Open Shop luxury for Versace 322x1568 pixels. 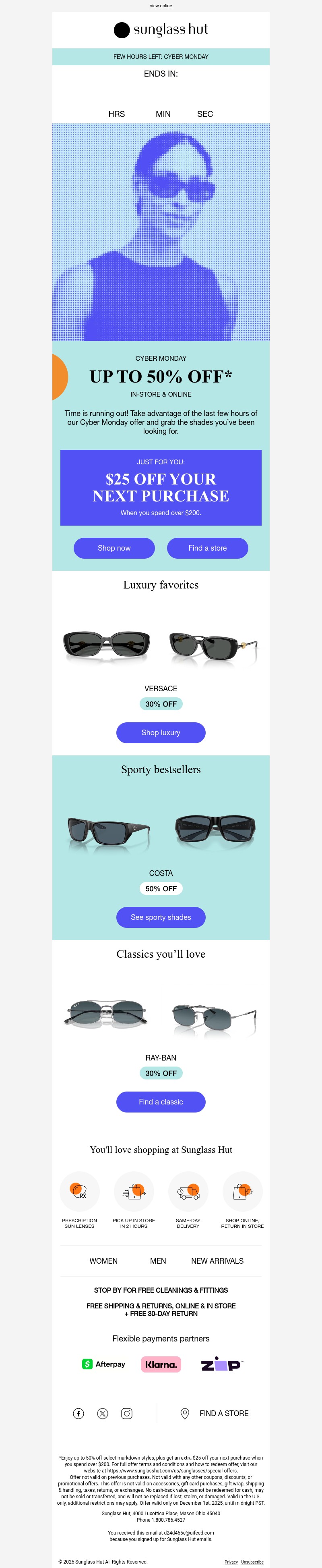[161, 732]
